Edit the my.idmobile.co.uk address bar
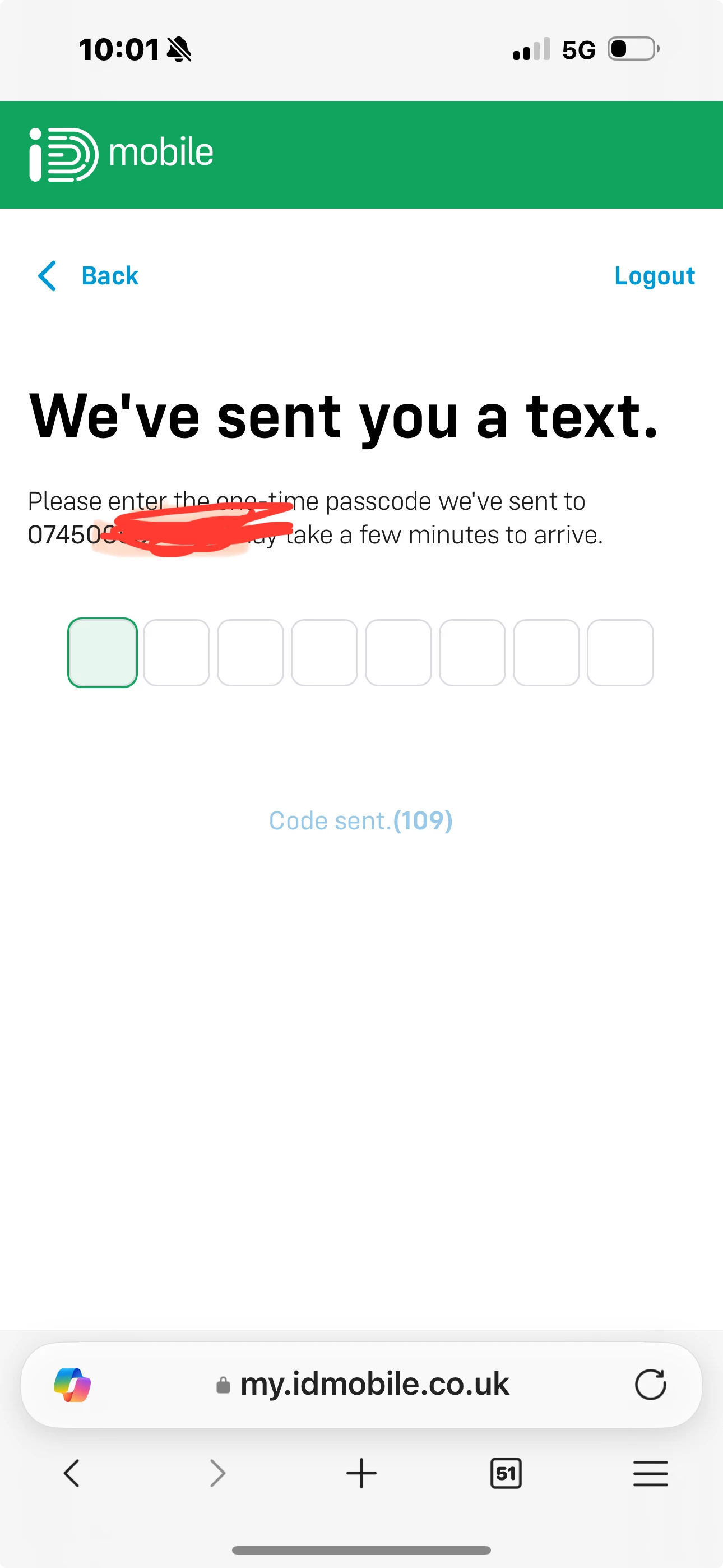723x1568 pixels. click(374, 1385)
